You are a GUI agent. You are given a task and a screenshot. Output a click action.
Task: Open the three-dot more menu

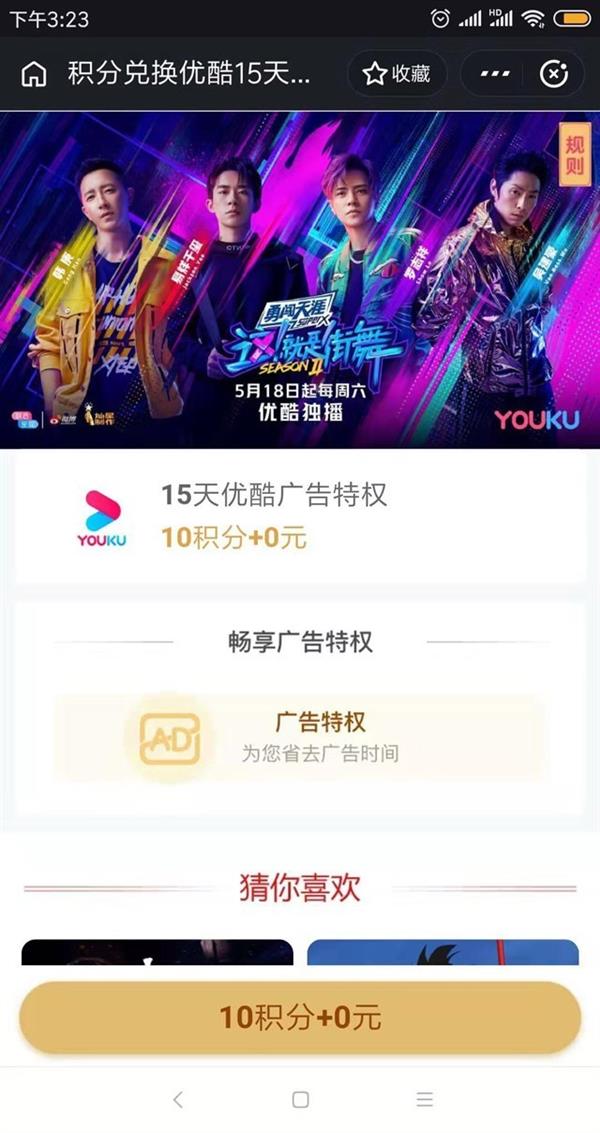tap(495, 73)
